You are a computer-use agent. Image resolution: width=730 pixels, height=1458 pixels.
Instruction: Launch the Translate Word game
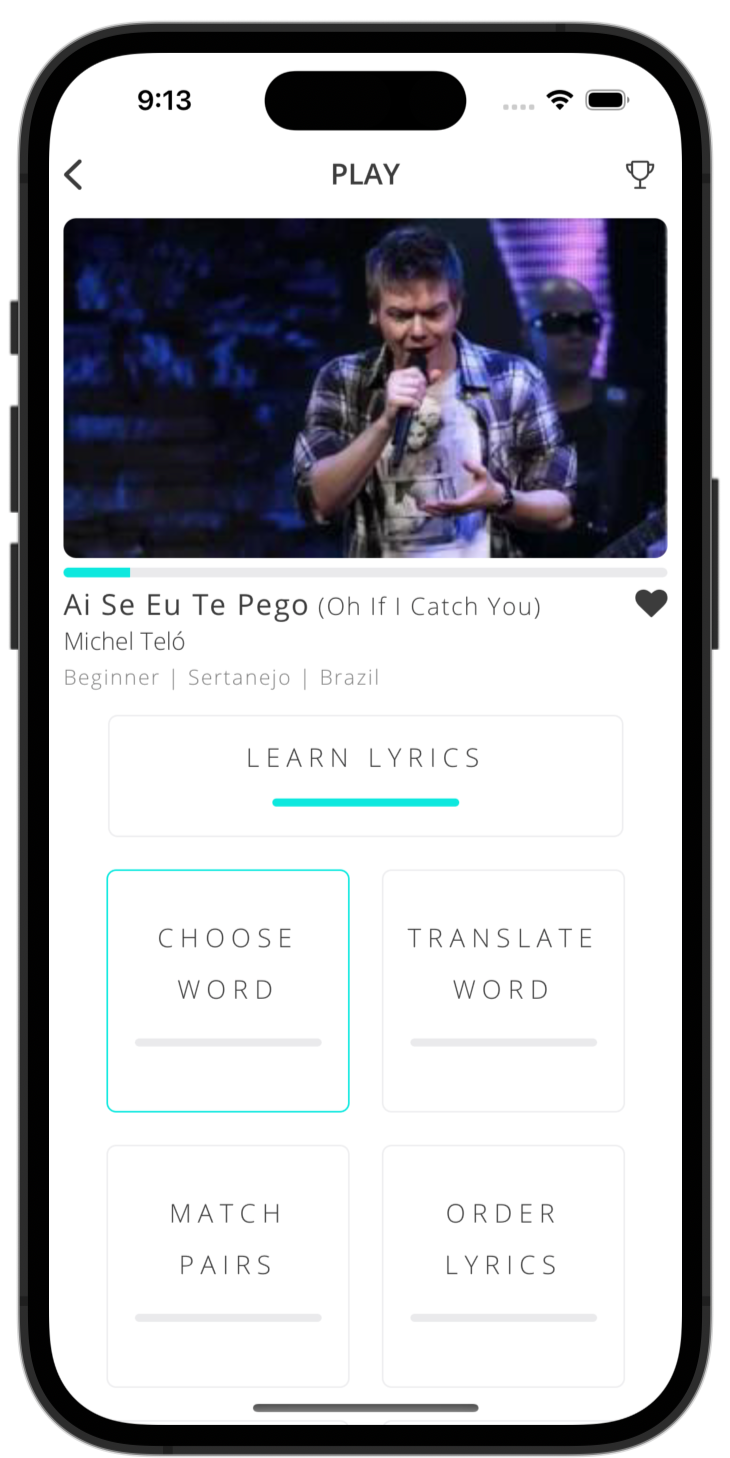[503, 990]
